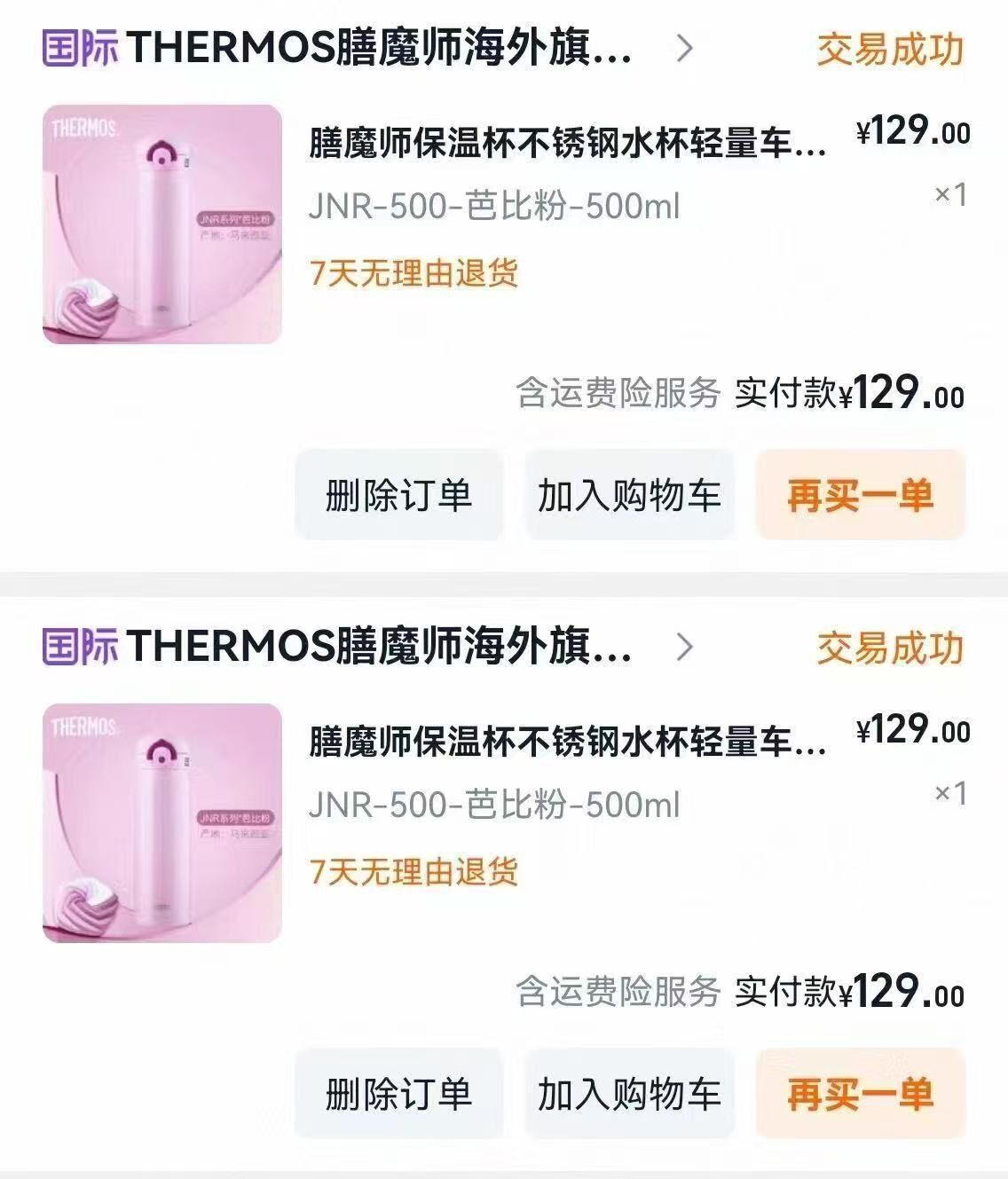Click 加入购物车 on the second order
1008x1179 pixels.
tap(629, 1093)
